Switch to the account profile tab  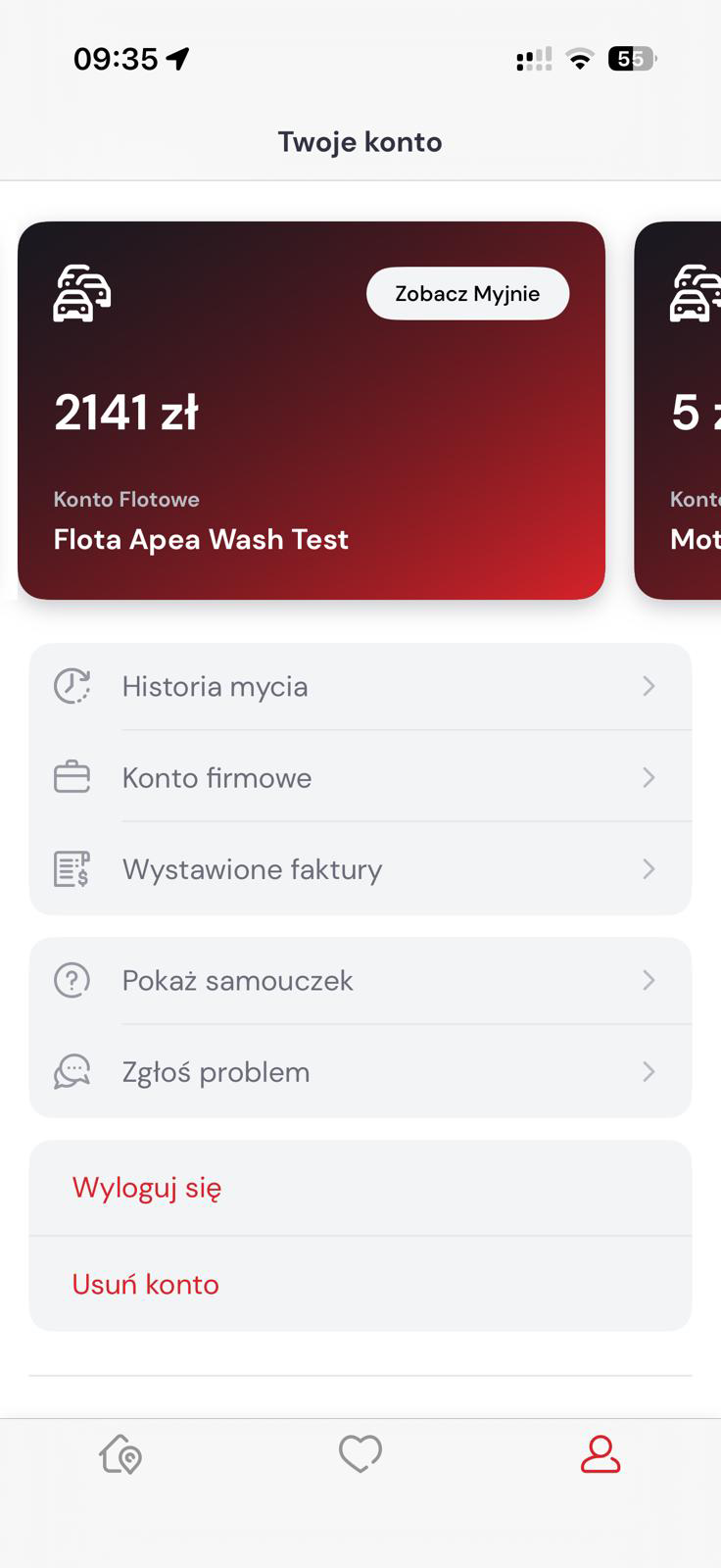coord(601,1454)
